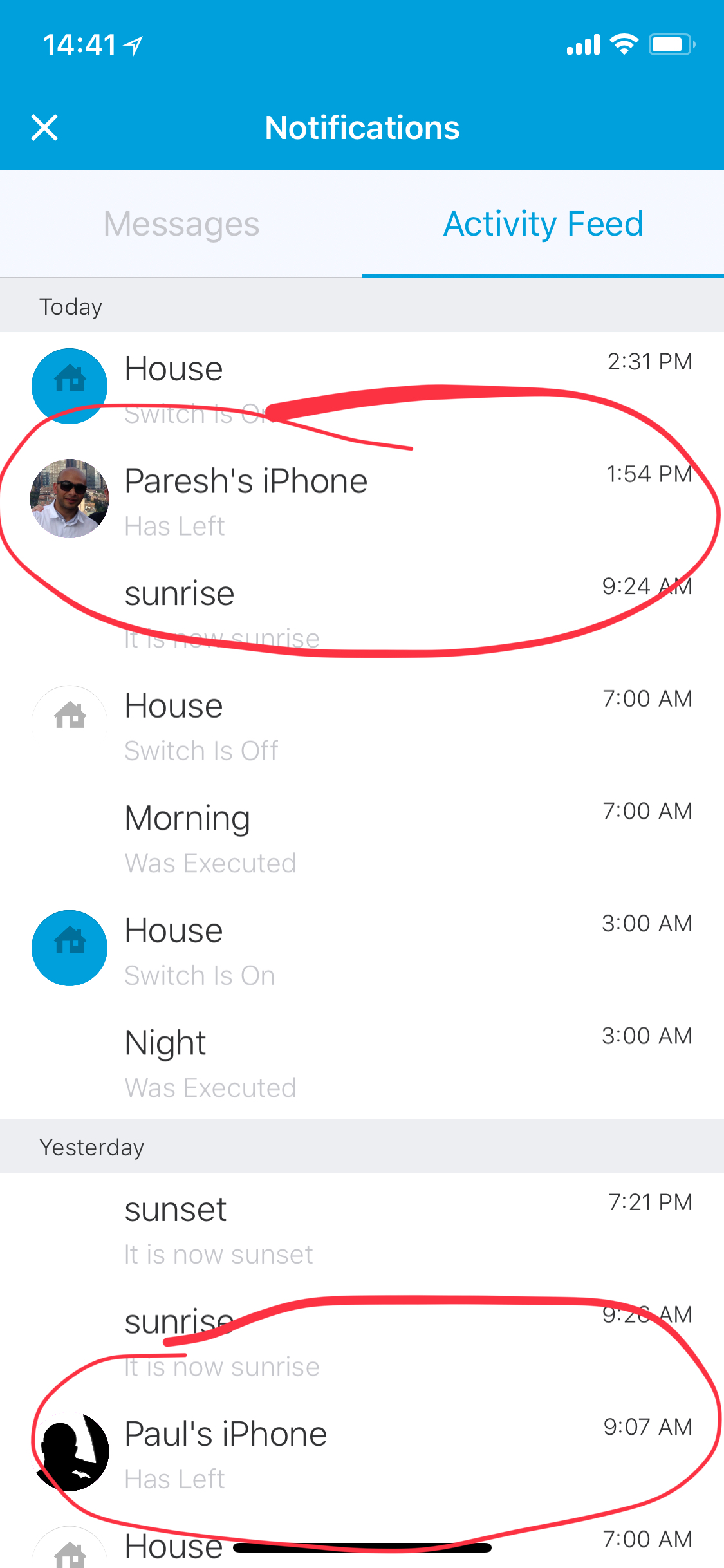
Task: Switch to the Messages tab
Action: click(181, 224)
